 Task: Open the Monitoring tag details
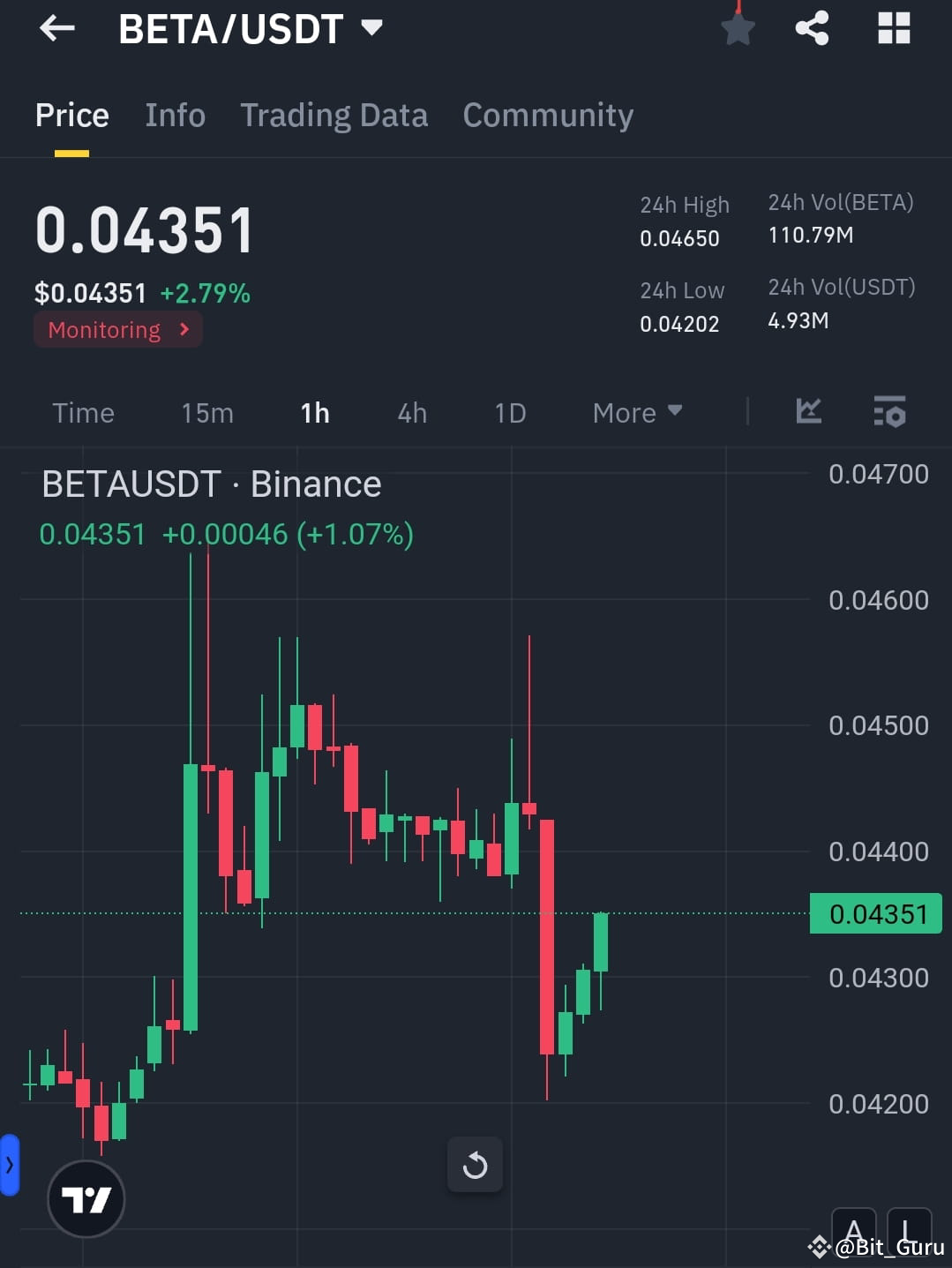pyautogui.click(x=117, y=329)
